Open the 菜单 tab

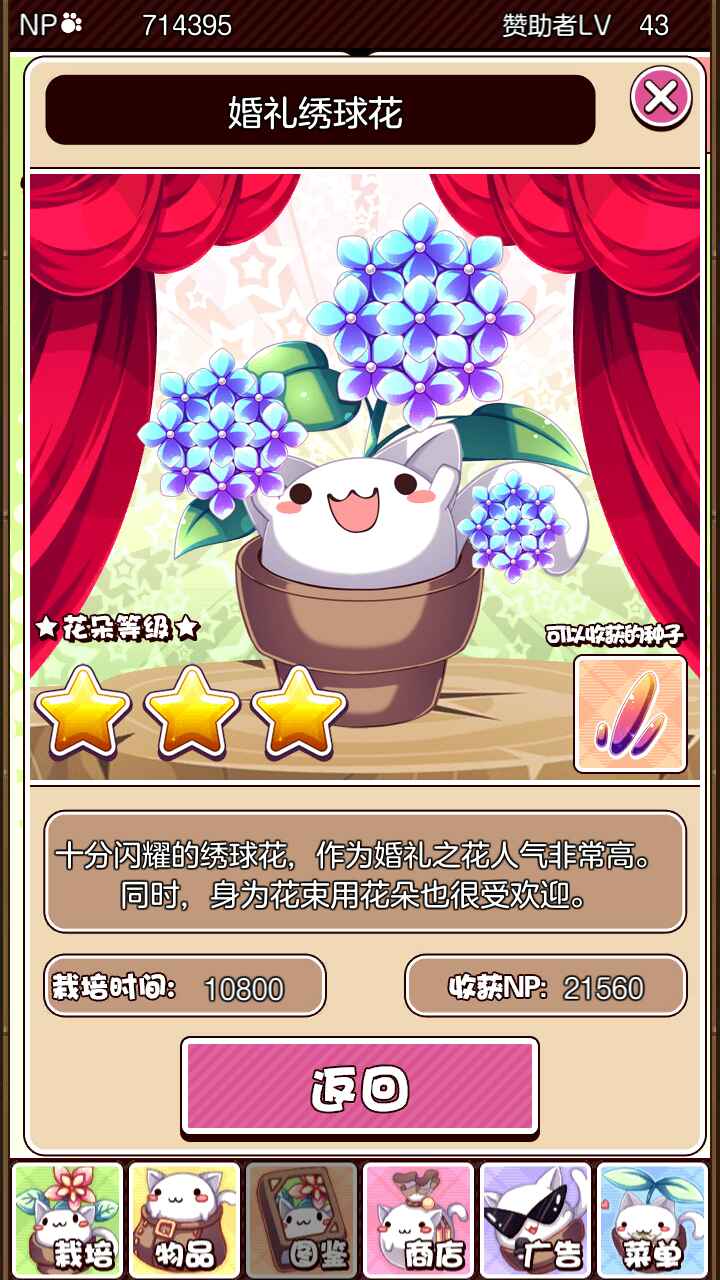pyautogui.click(x=652, y=1220)
